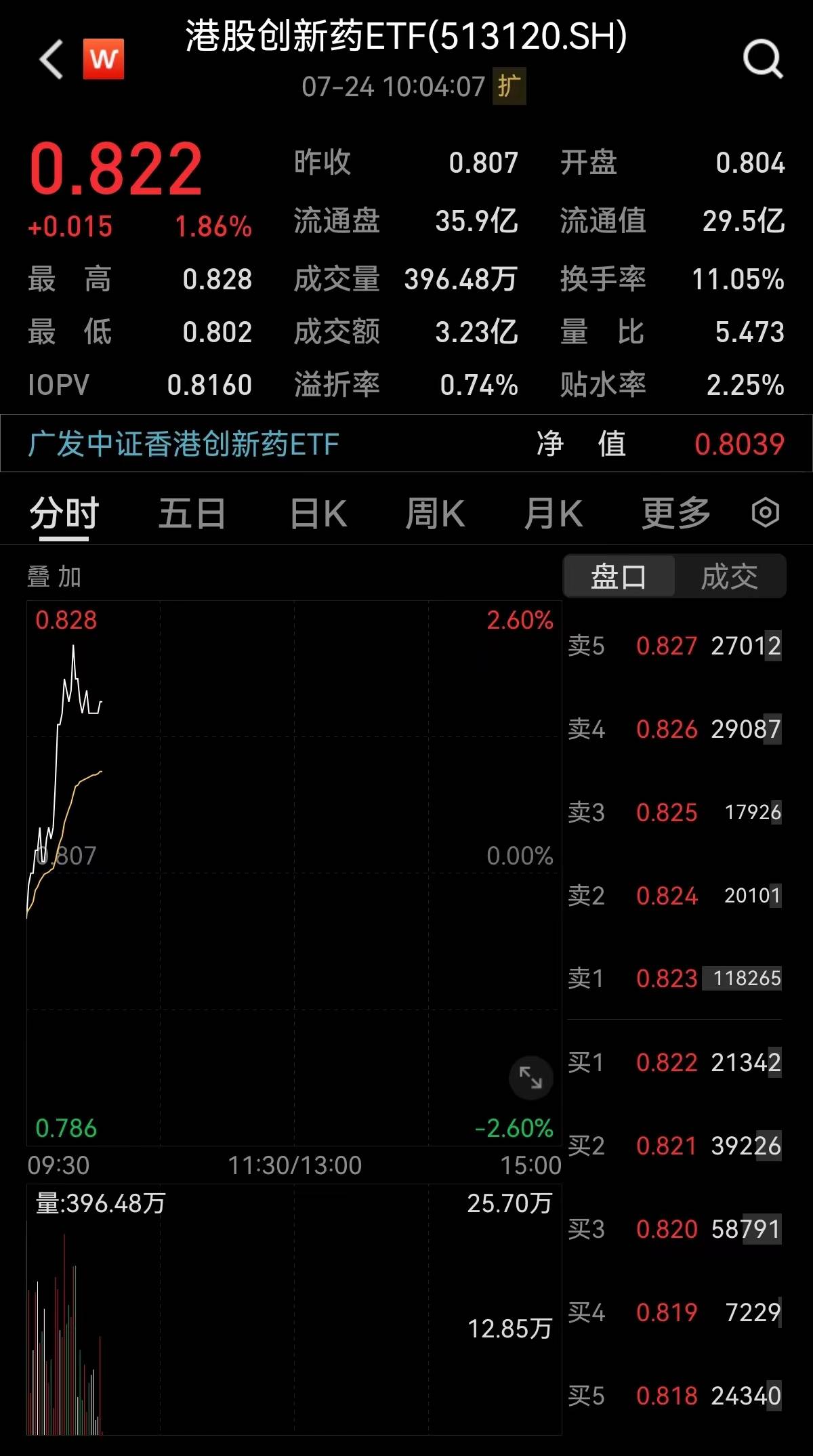Show the 月K chart tab
Viewport: 813px width, 1456px height.
tap(553, 513)
